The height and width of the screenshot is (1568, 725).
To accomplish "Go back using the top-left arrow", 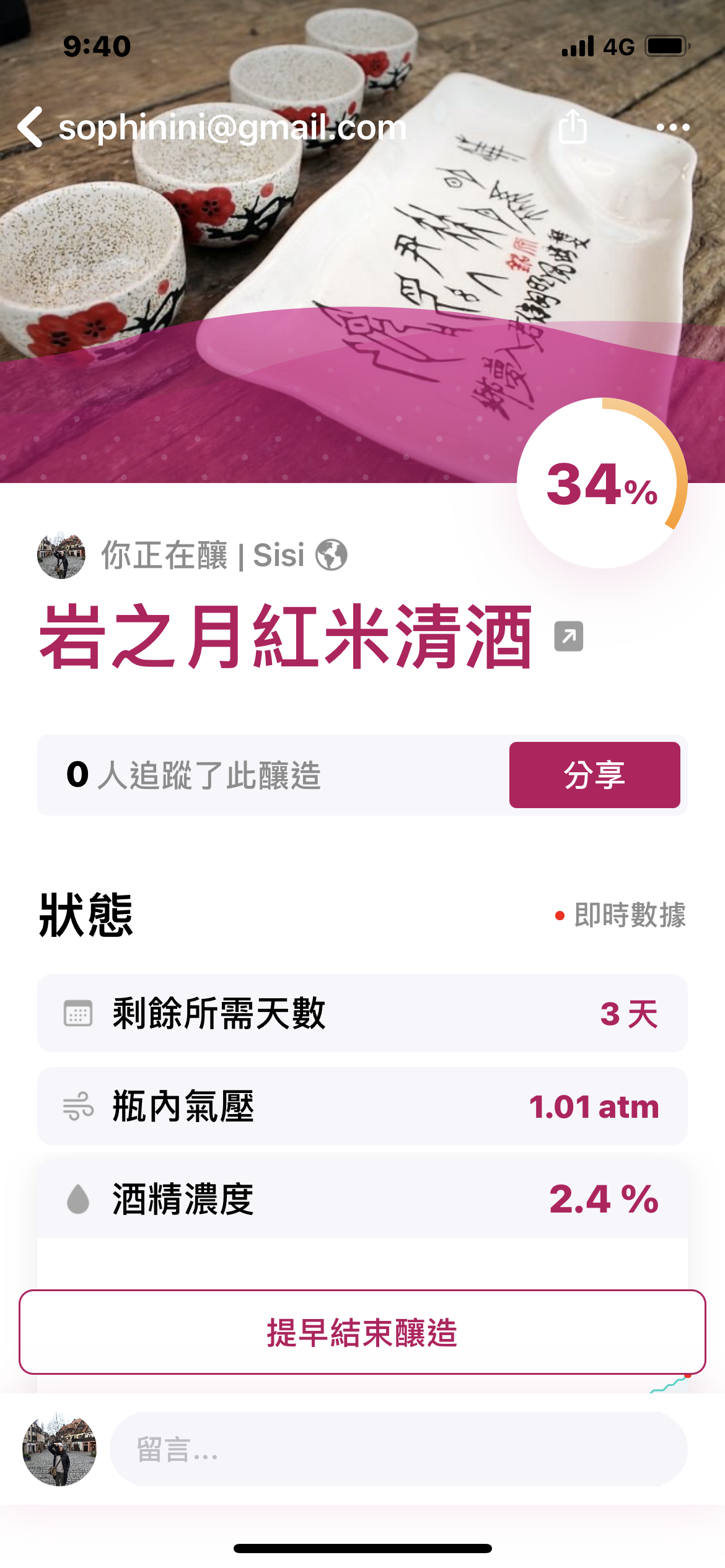I will [31, 128].
